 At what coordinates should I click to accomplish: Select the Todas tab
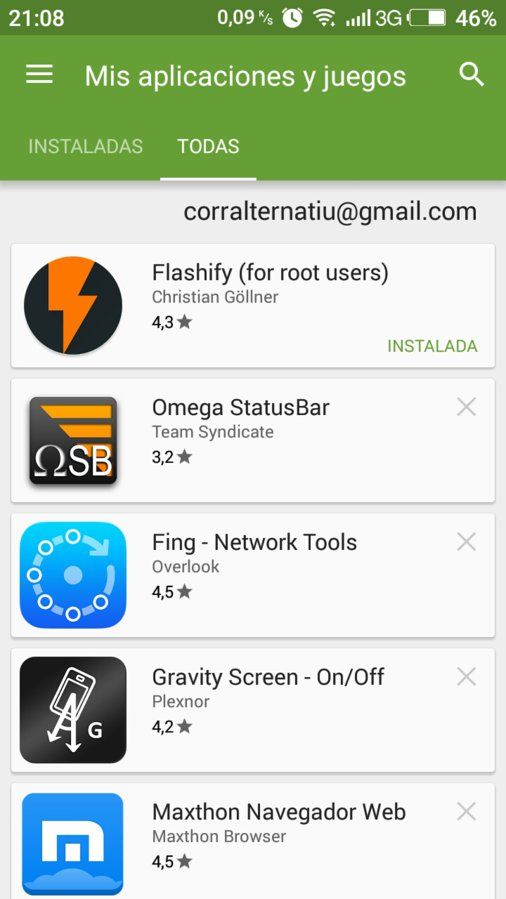tap(208, 146)
